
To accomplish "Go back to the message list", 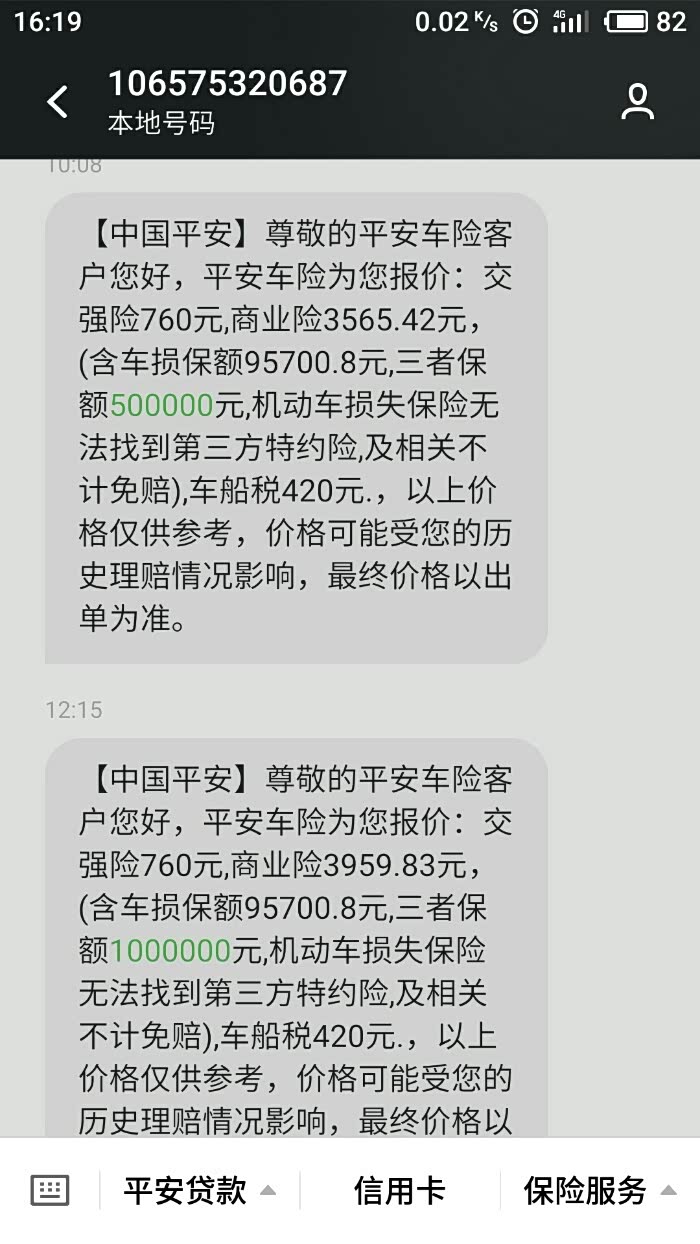I will point(58,102).
